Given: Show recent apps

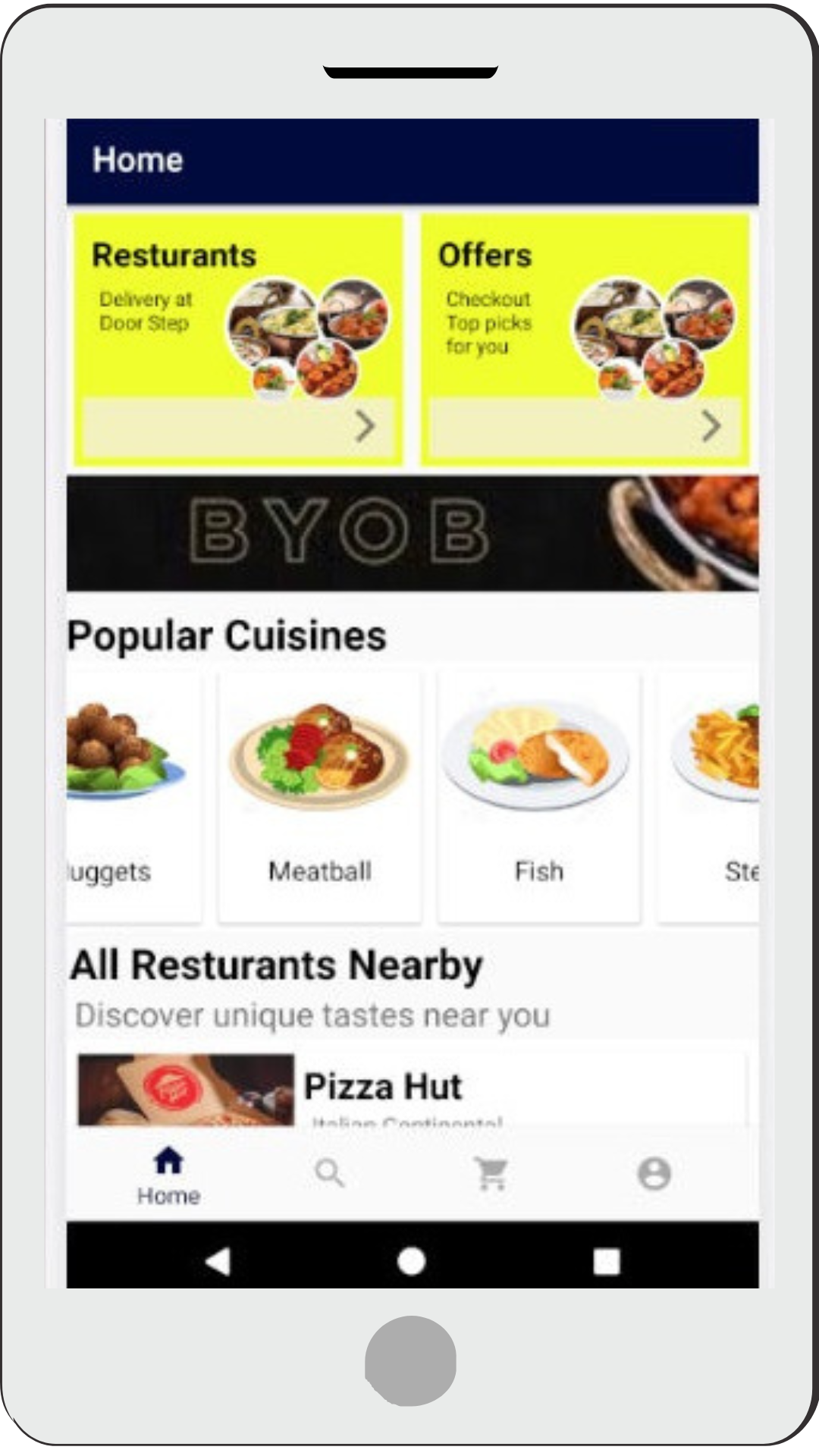Looking at the screenshot, I should [606, 1262].
